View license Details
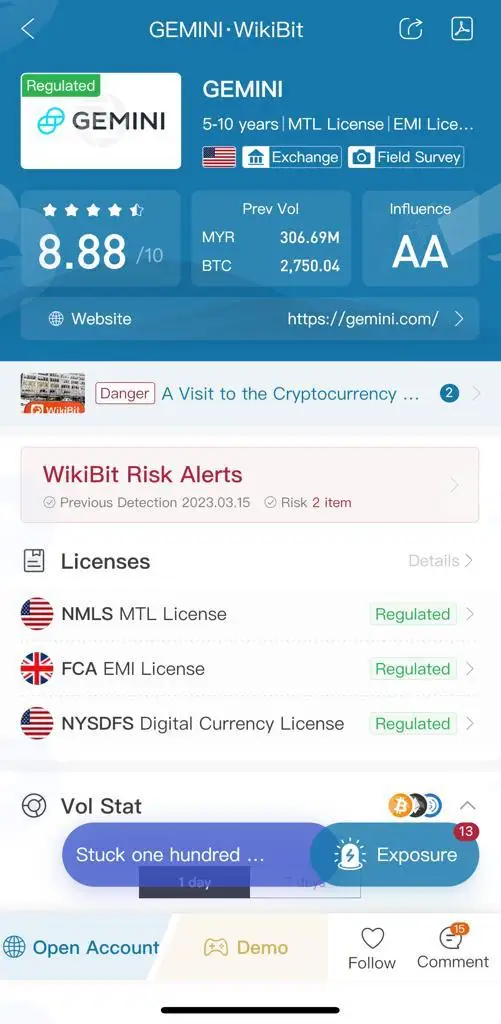This screenshot has width=501, height=1024. [441, 560]
